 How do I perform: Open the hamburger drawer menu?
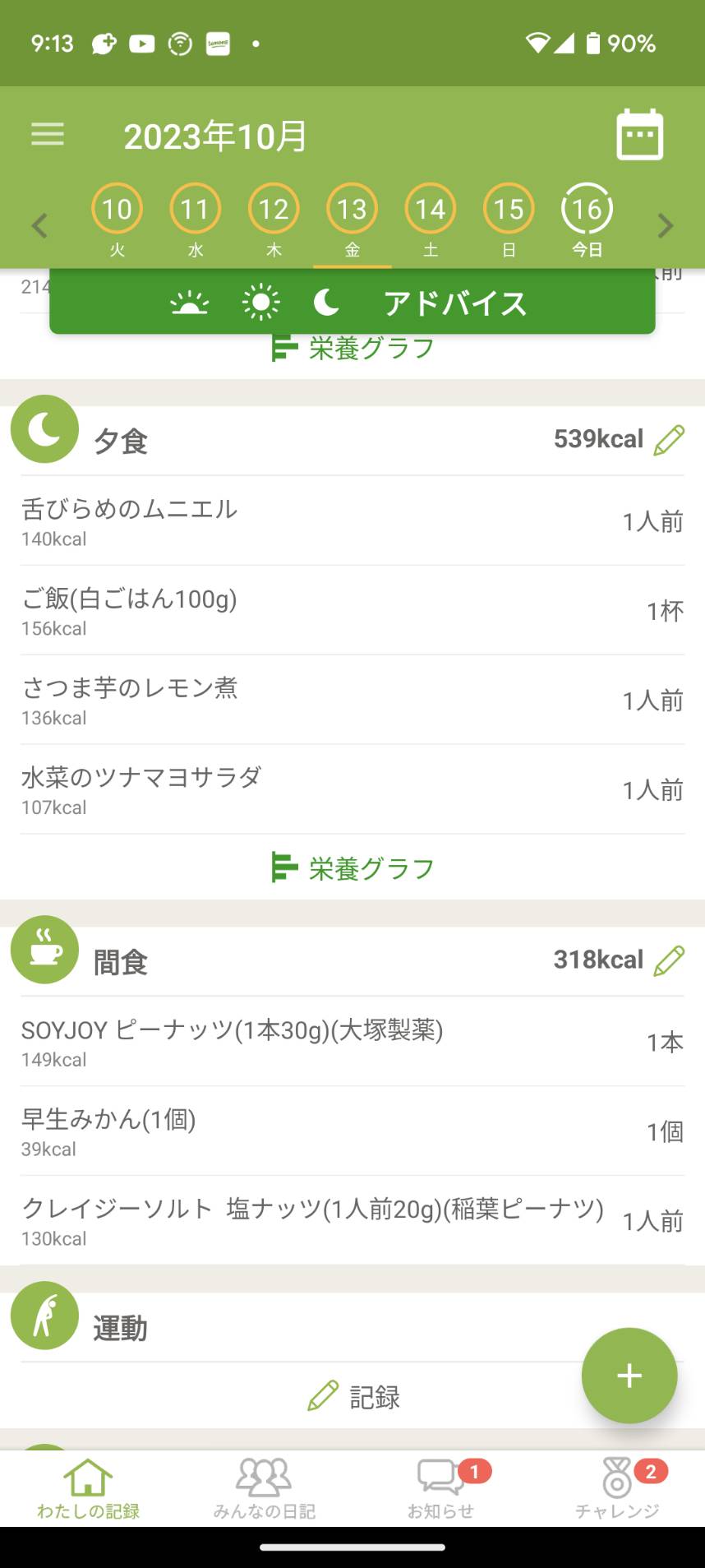48,134
